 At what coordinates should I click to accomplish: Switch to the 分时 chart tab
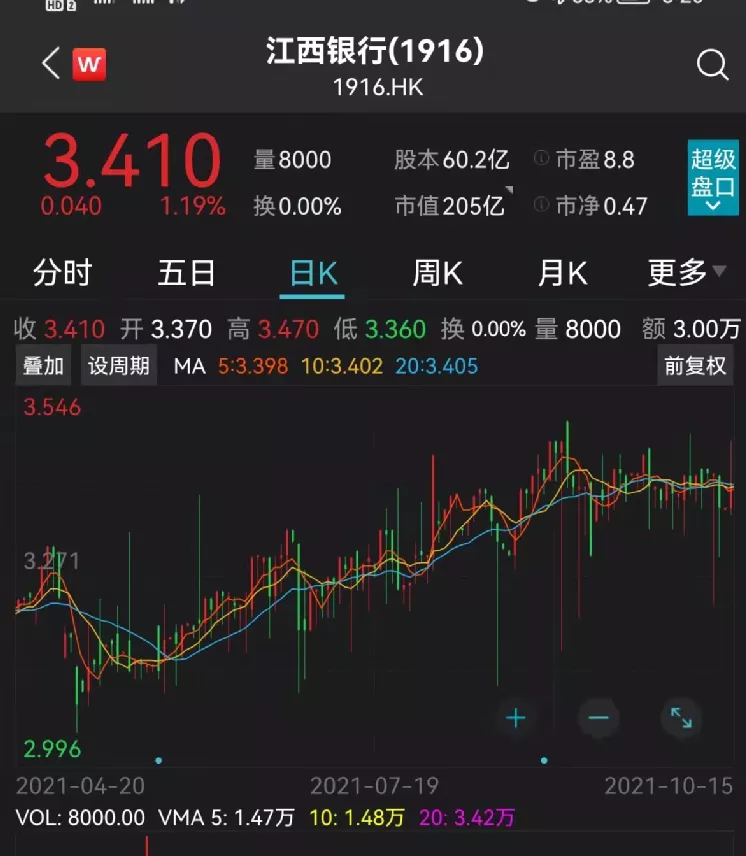pyautogui.click(x=62, y=273)
